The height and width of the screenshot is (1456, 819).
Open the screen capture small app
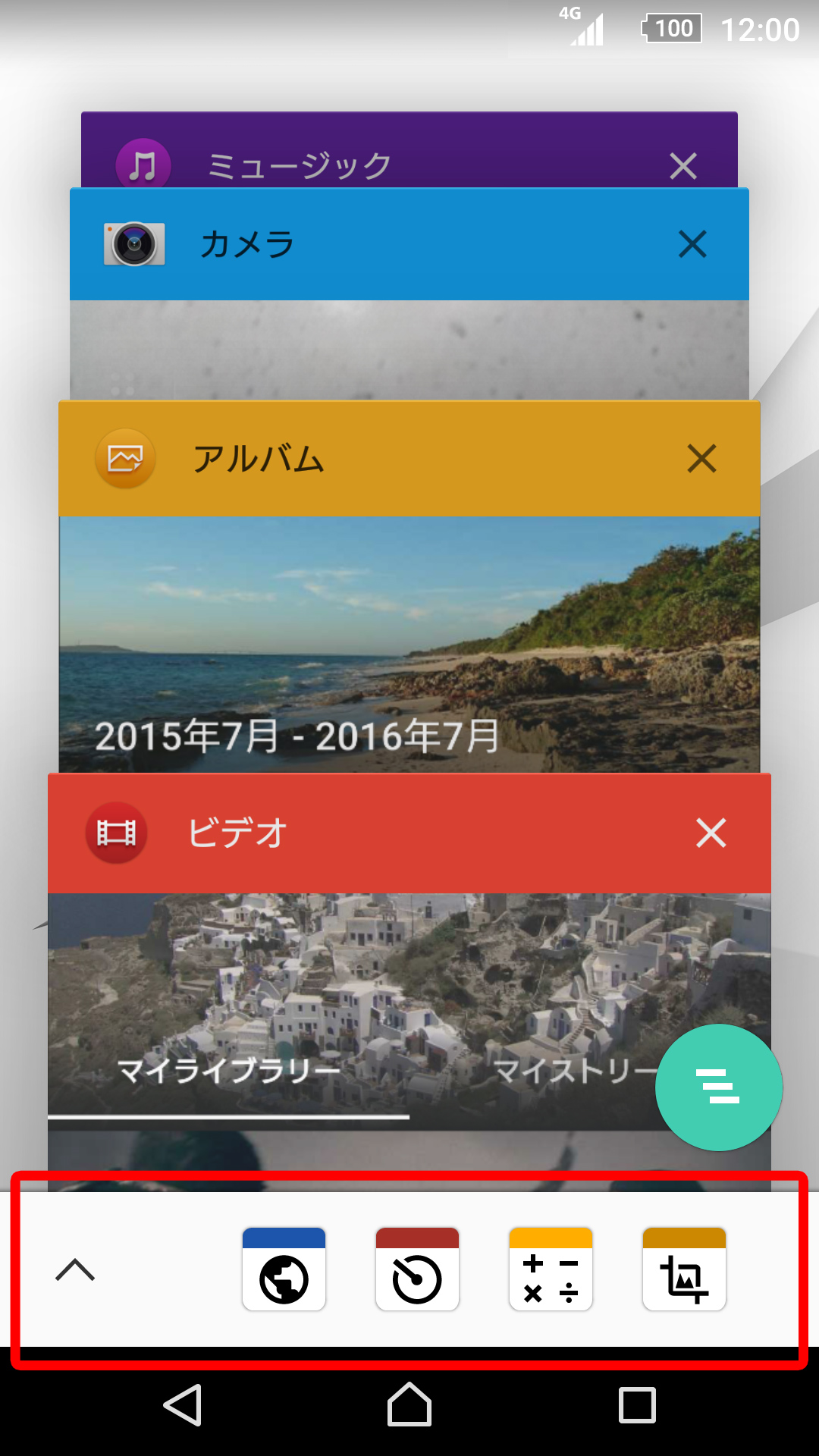[684, 1269]
